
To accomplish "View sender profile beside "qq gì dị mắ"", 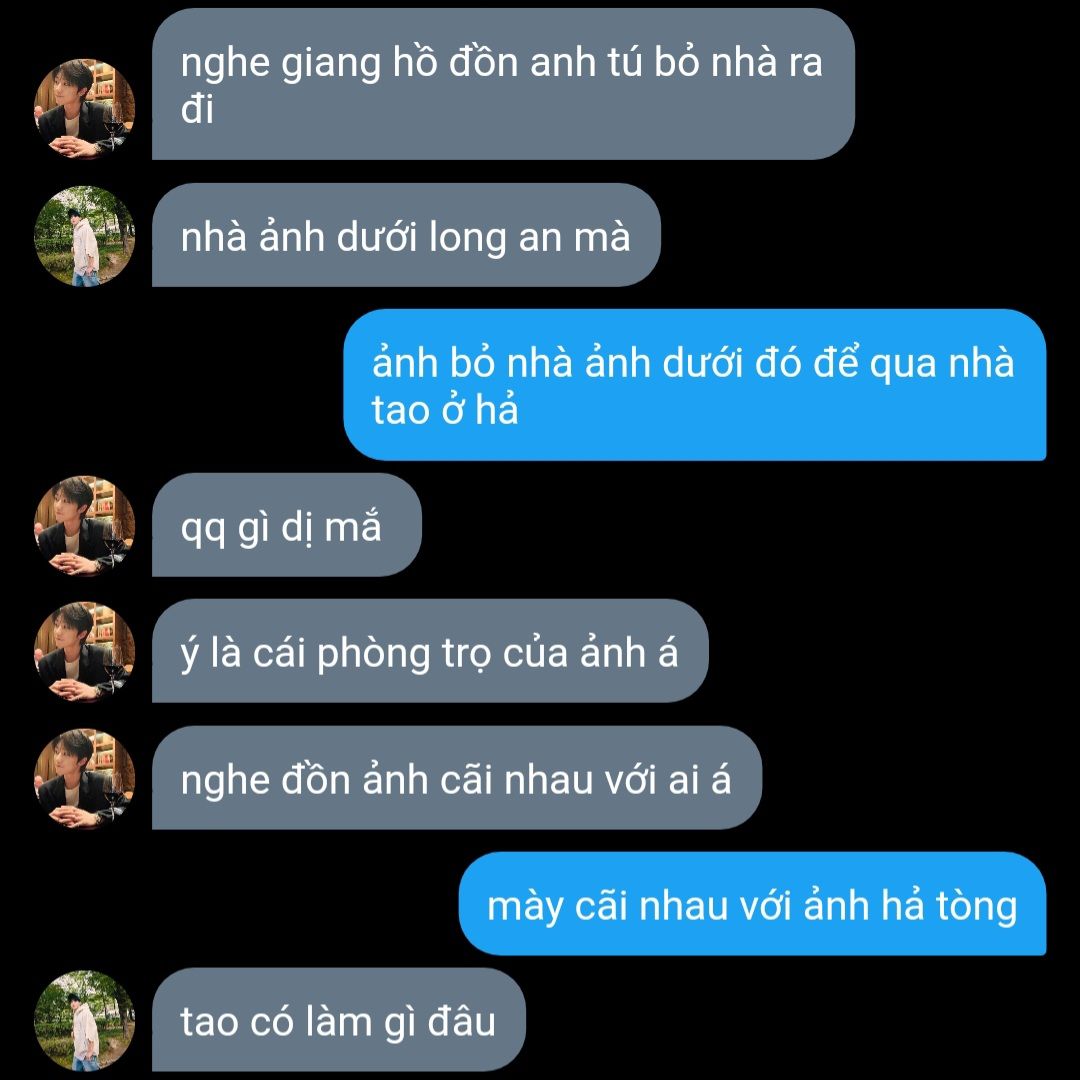I will [x=85, y=526].
